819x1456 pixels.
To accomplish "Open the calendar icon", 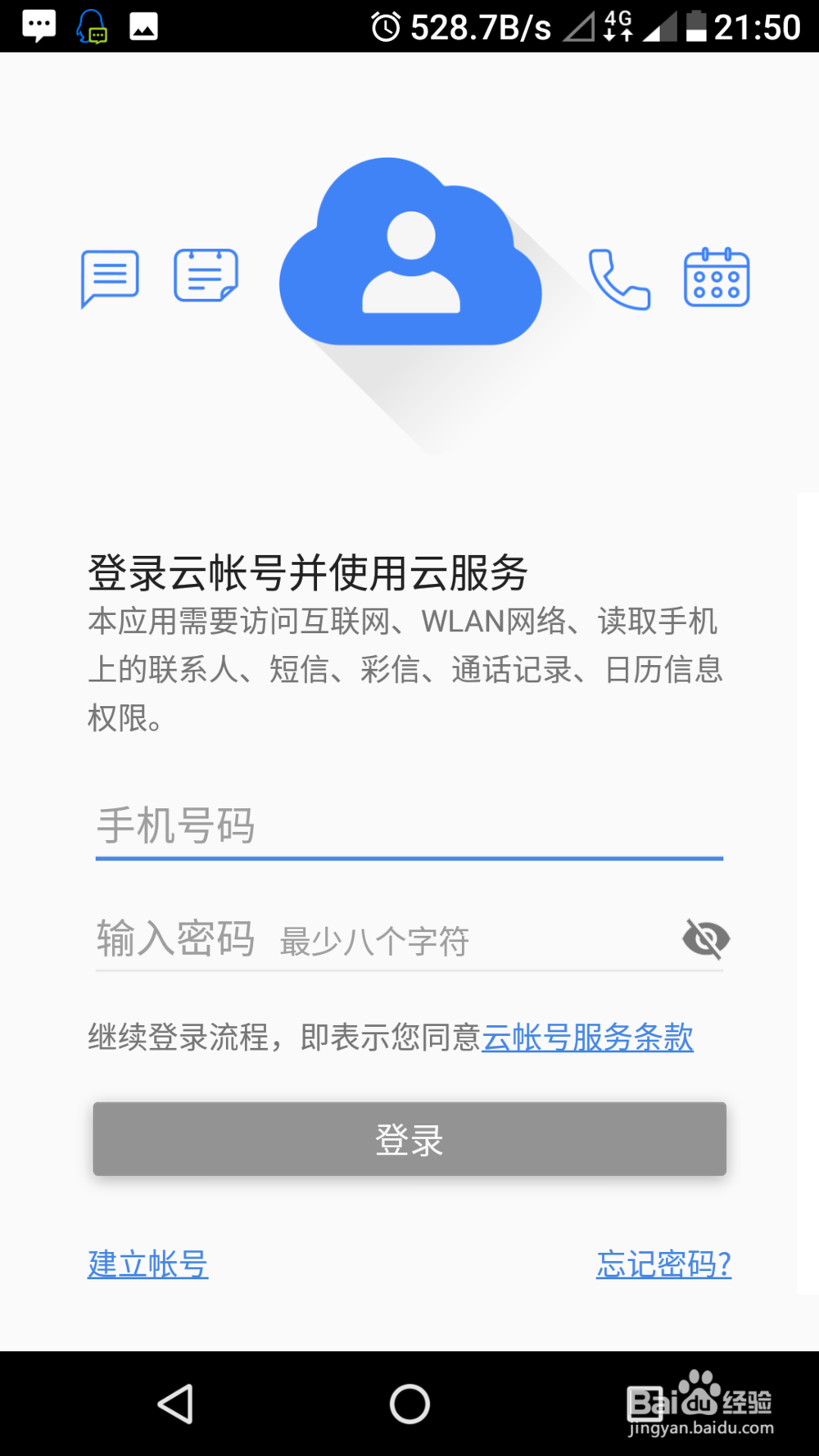I will (718, 278).
